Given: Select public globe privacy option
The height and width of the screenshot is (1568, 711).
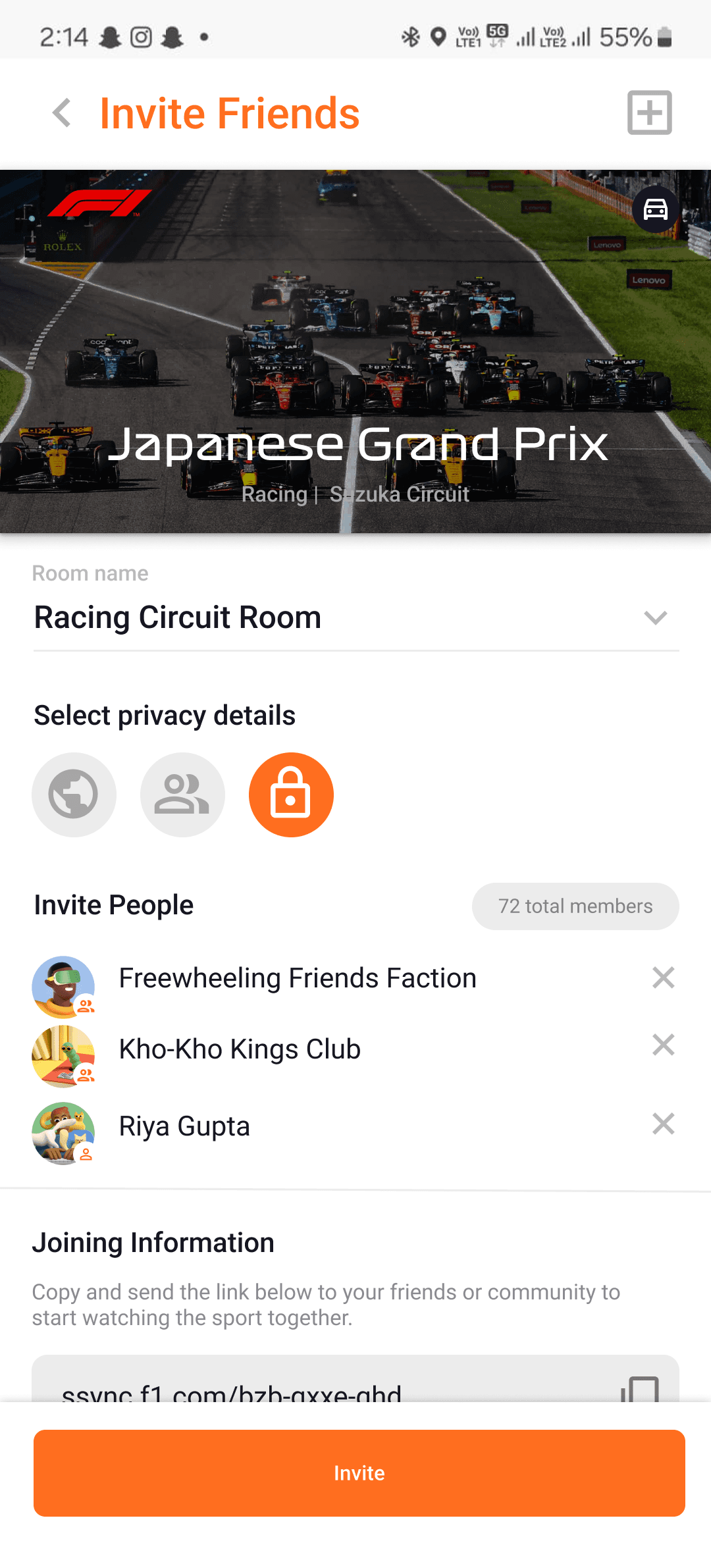Looking at the screenshot, I should pos(74,795).
